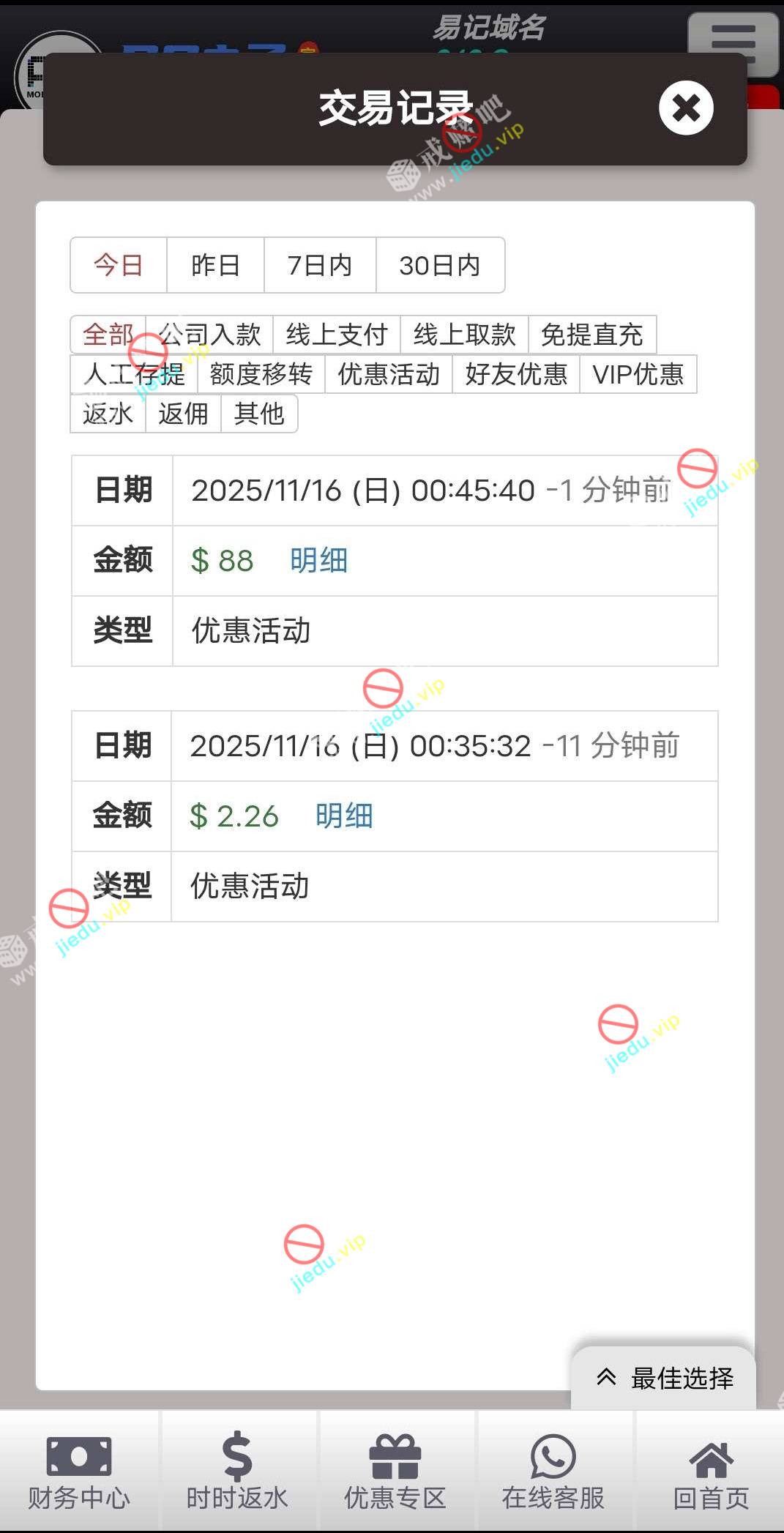784x1533 pixels.
Task: Return to 回首页
Action: (x=711, y=1470)
